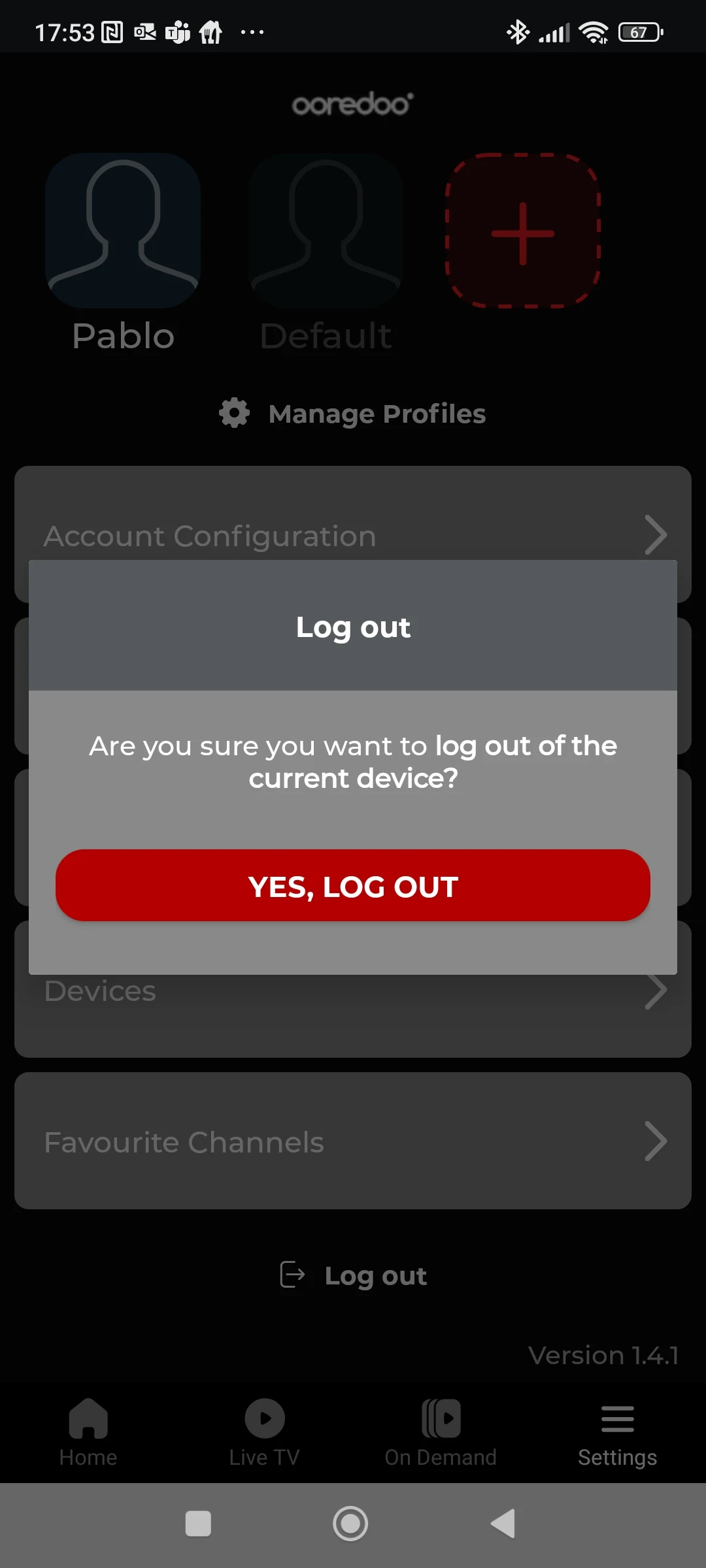The height and width of the screenshot is (1568, 706).
Task: Open the Devices row
Action: tap(353, 1006)
